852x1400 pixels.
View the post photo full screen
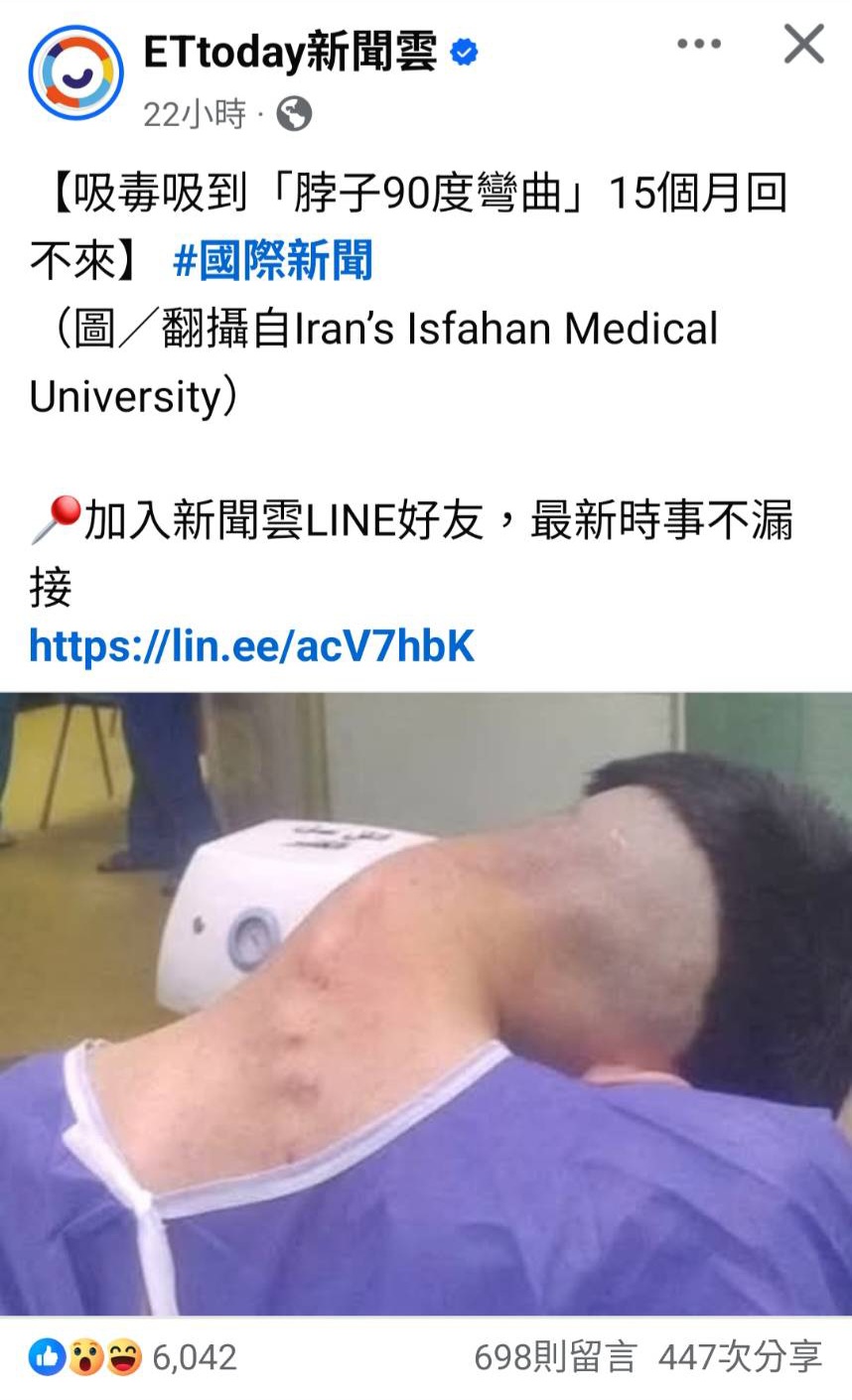[426, 1004]
